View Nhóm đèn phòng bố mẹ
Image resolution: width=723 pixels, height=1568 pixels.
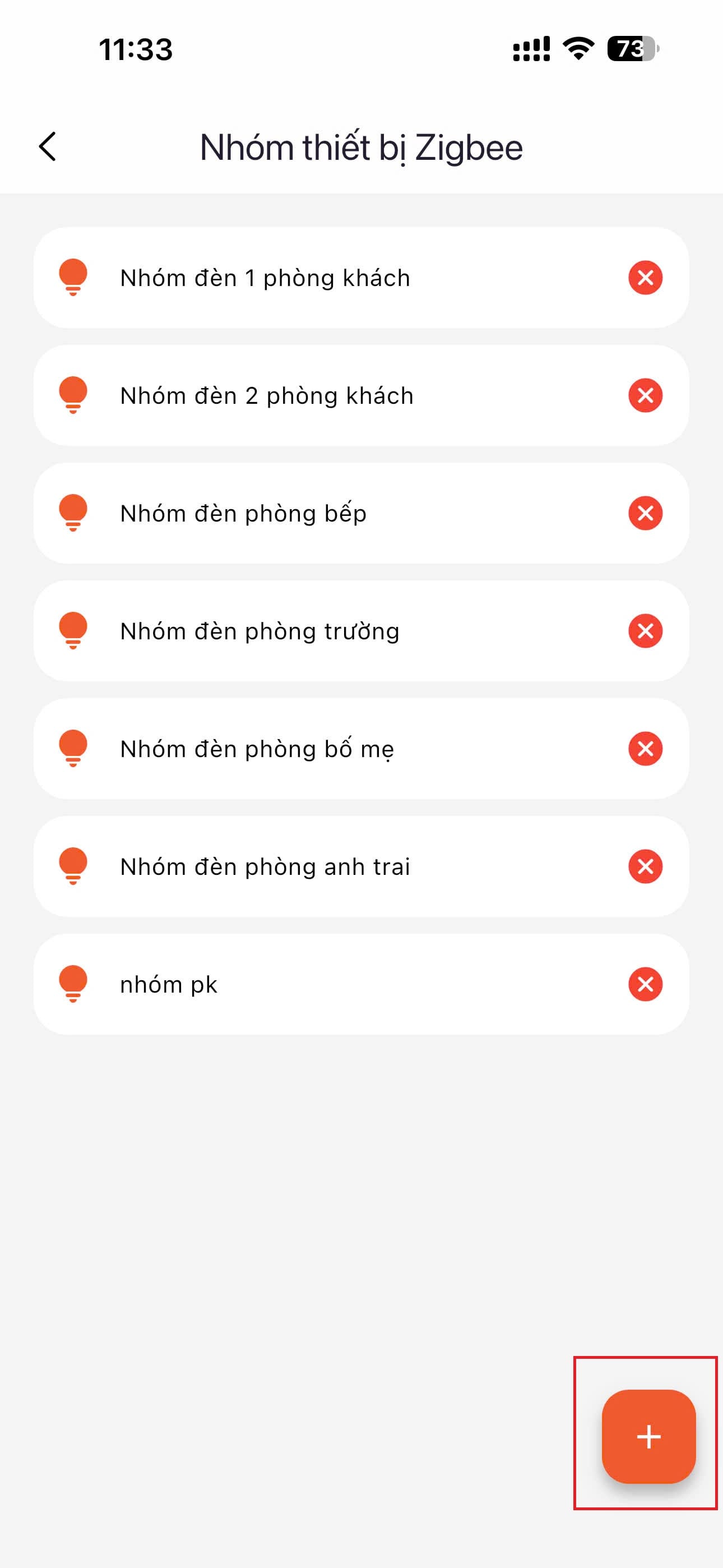tap(257, 749)
